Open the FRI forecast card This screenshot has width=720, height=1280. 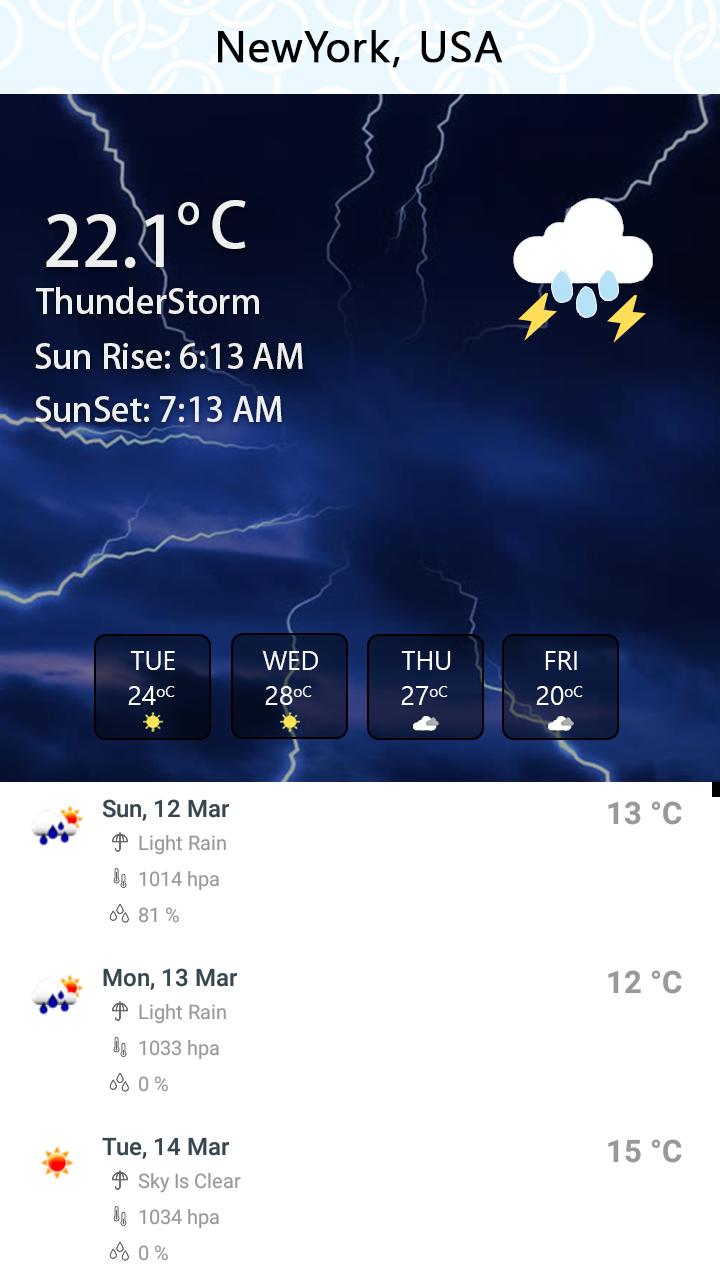pyautogui.click(x=561, y=686)
